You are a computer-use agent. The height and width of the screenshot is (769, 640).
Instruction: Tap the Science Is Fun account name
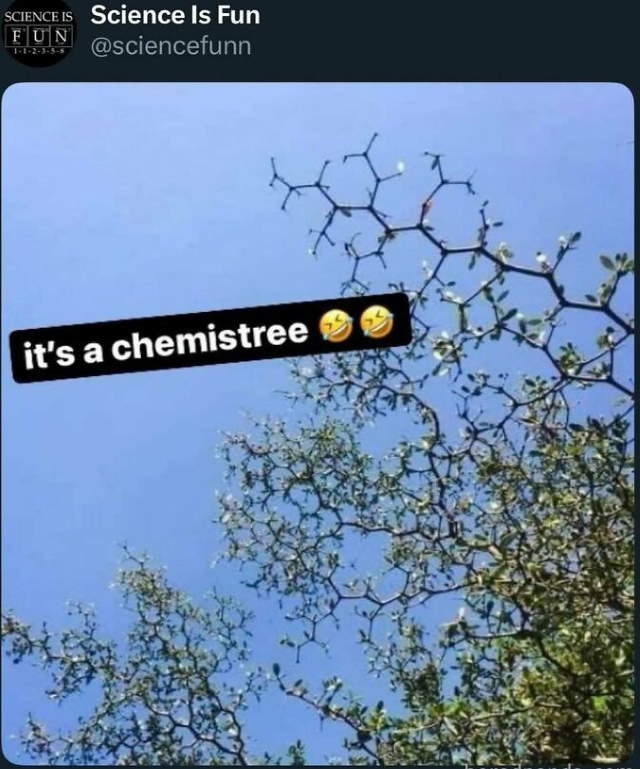[175, 15]
